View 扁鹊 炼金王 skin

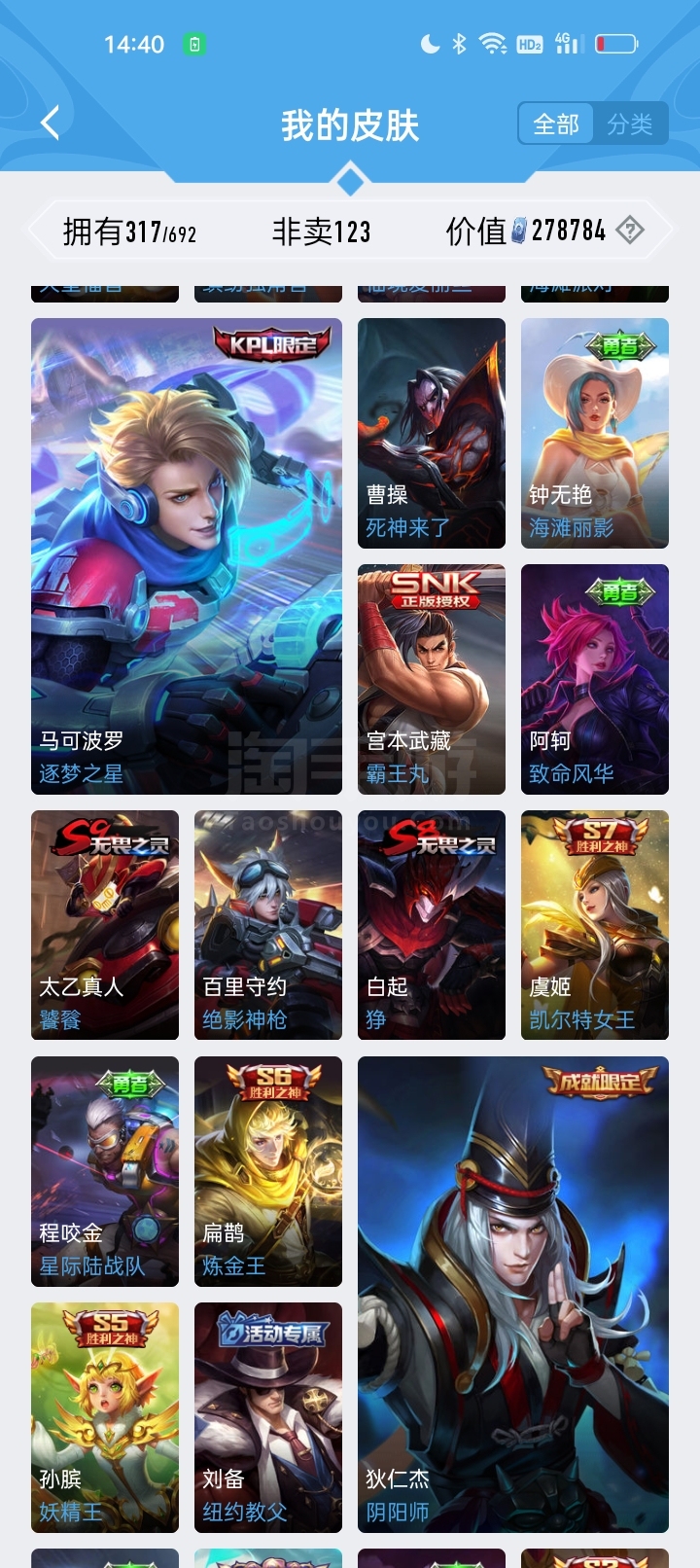268,1171
